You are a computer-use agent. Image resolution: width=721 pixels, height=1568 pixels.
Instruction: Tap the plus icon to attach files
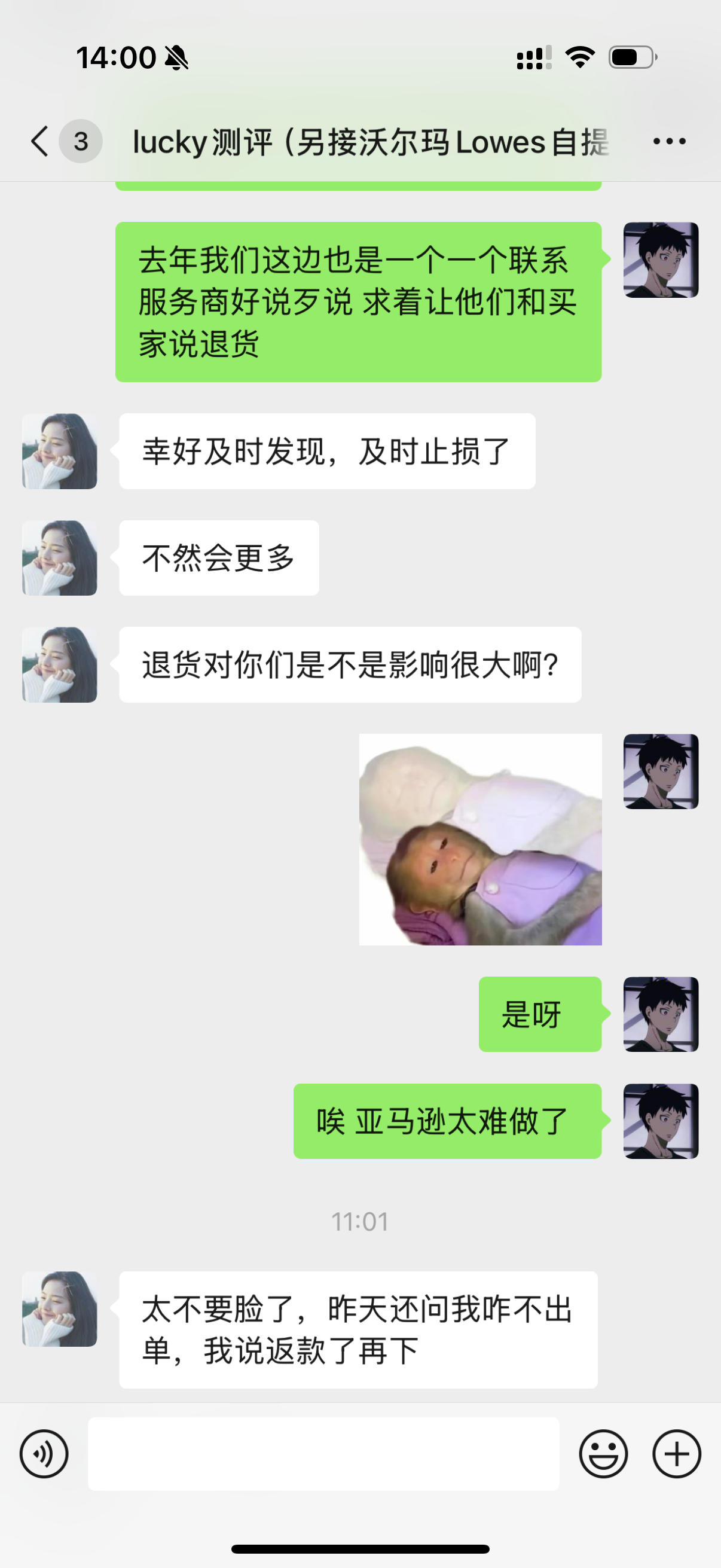point(676,1453)
